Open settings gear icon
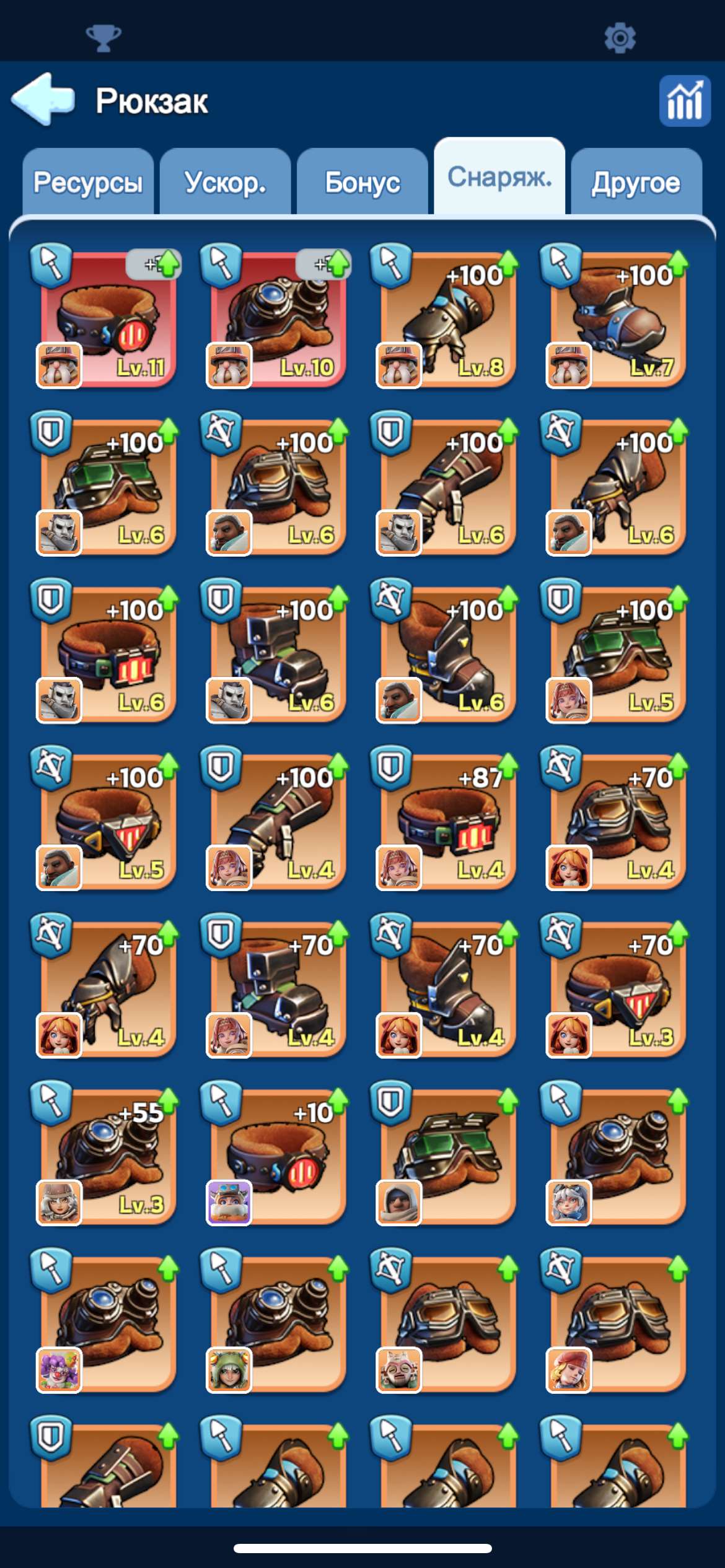 620,38
